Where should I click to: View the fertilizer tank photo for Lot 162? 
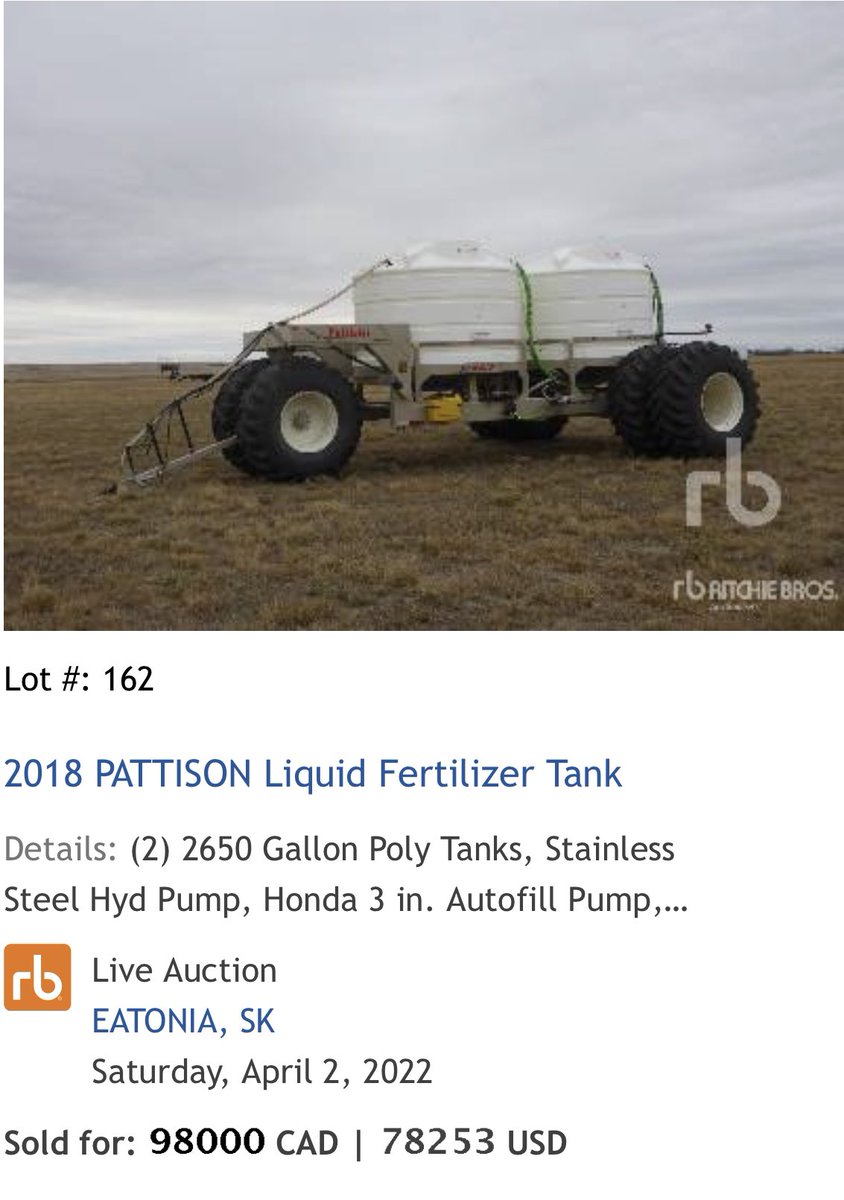(422, 315)
